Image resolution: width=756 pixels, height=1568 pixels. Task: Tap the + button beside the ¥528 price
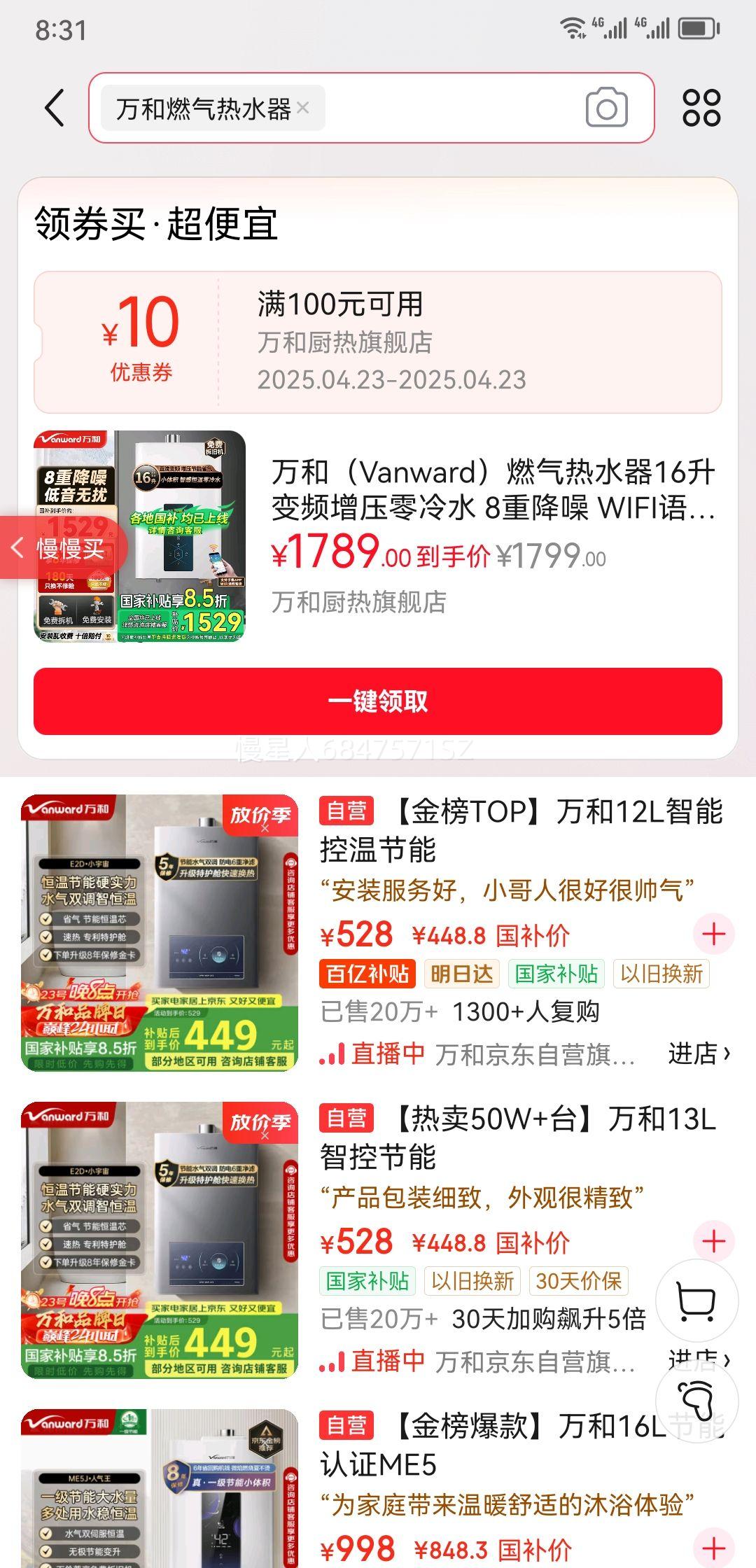click(713, 935)
